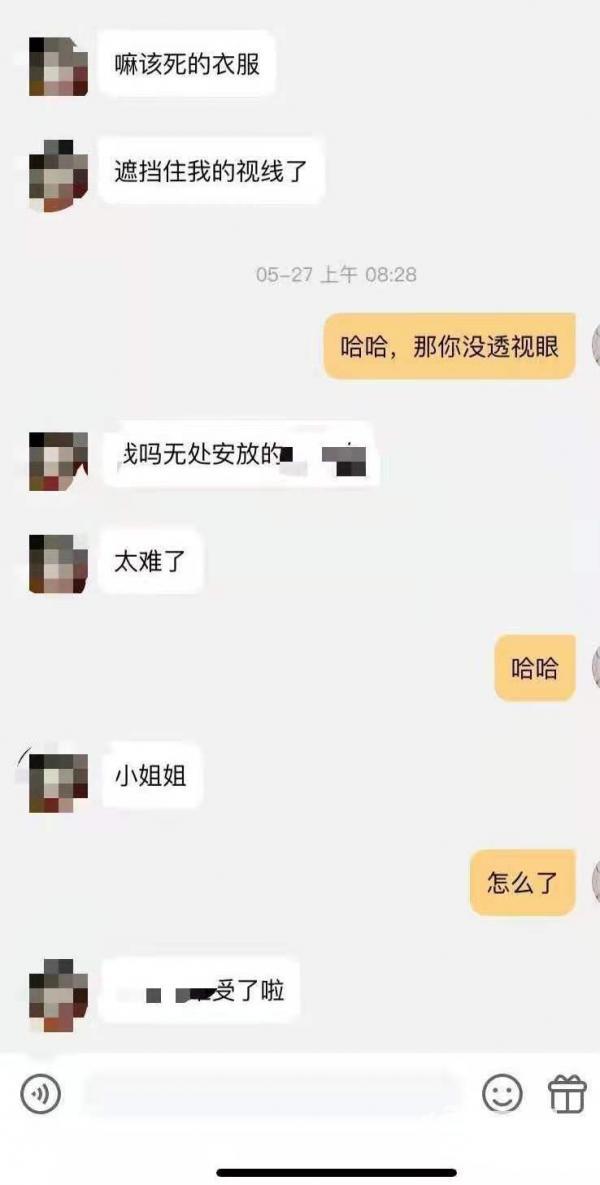600x1185 pixels.
Task: Switch to voice message input
Action: [x=41, y=1094]
